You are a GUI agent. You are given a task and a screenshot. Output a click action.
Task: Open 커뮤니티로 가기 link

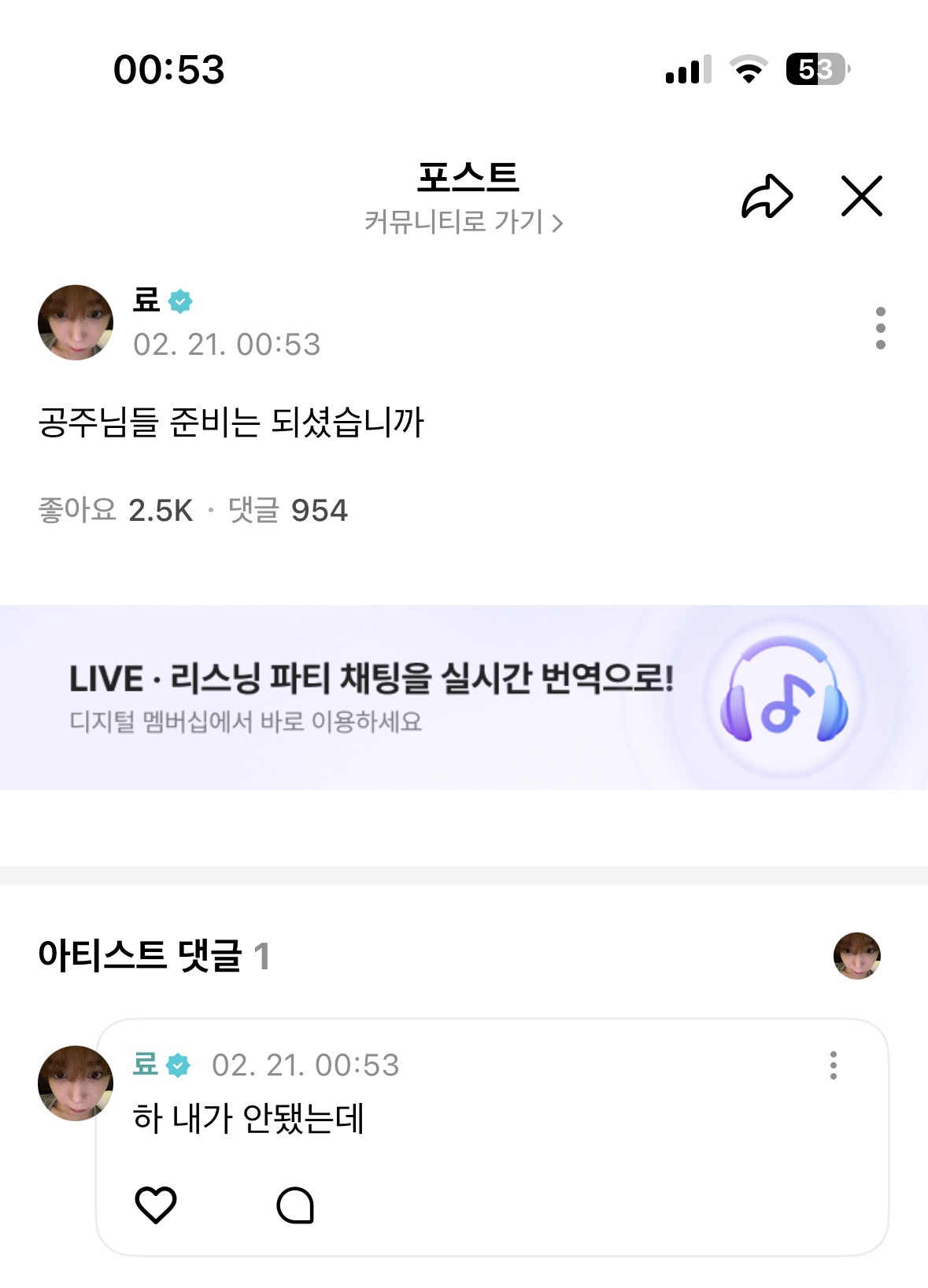464,223
